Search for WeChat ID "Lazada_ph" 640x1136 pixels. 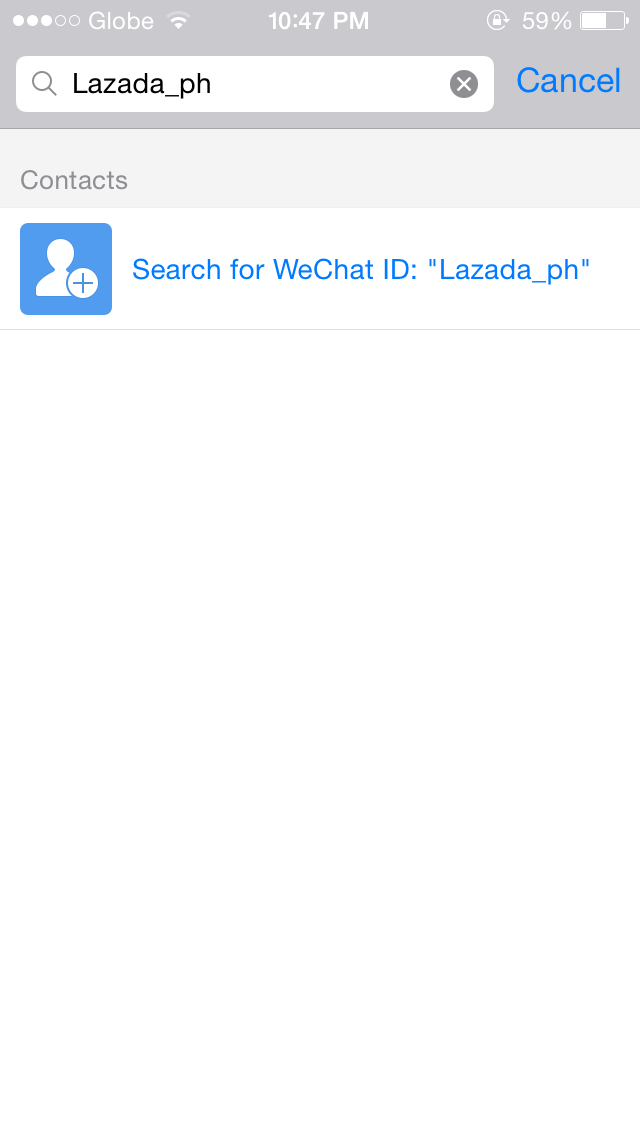pos(360,269)
